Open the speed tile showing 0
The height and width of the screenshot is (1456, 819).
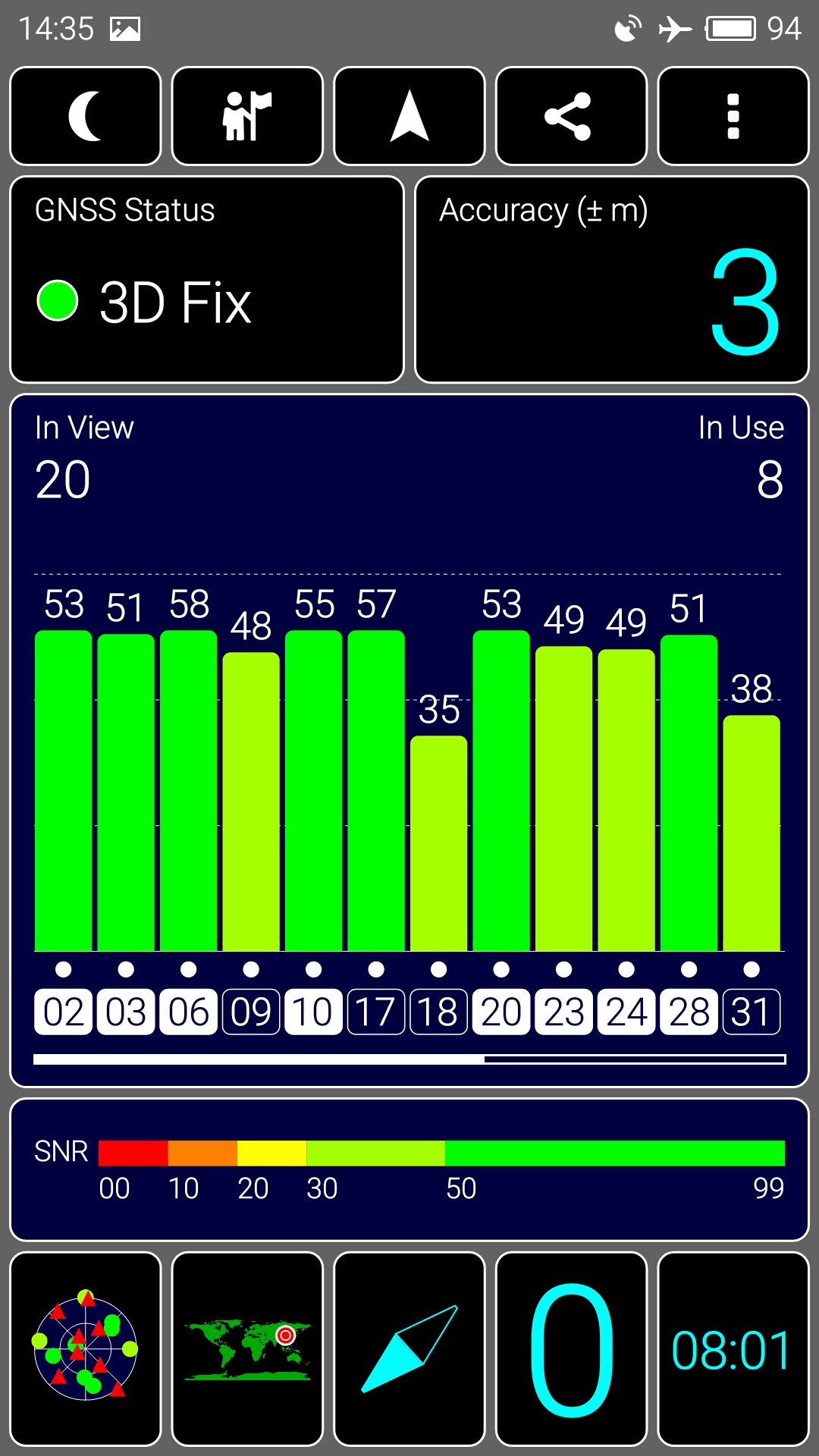point(571,1349)
